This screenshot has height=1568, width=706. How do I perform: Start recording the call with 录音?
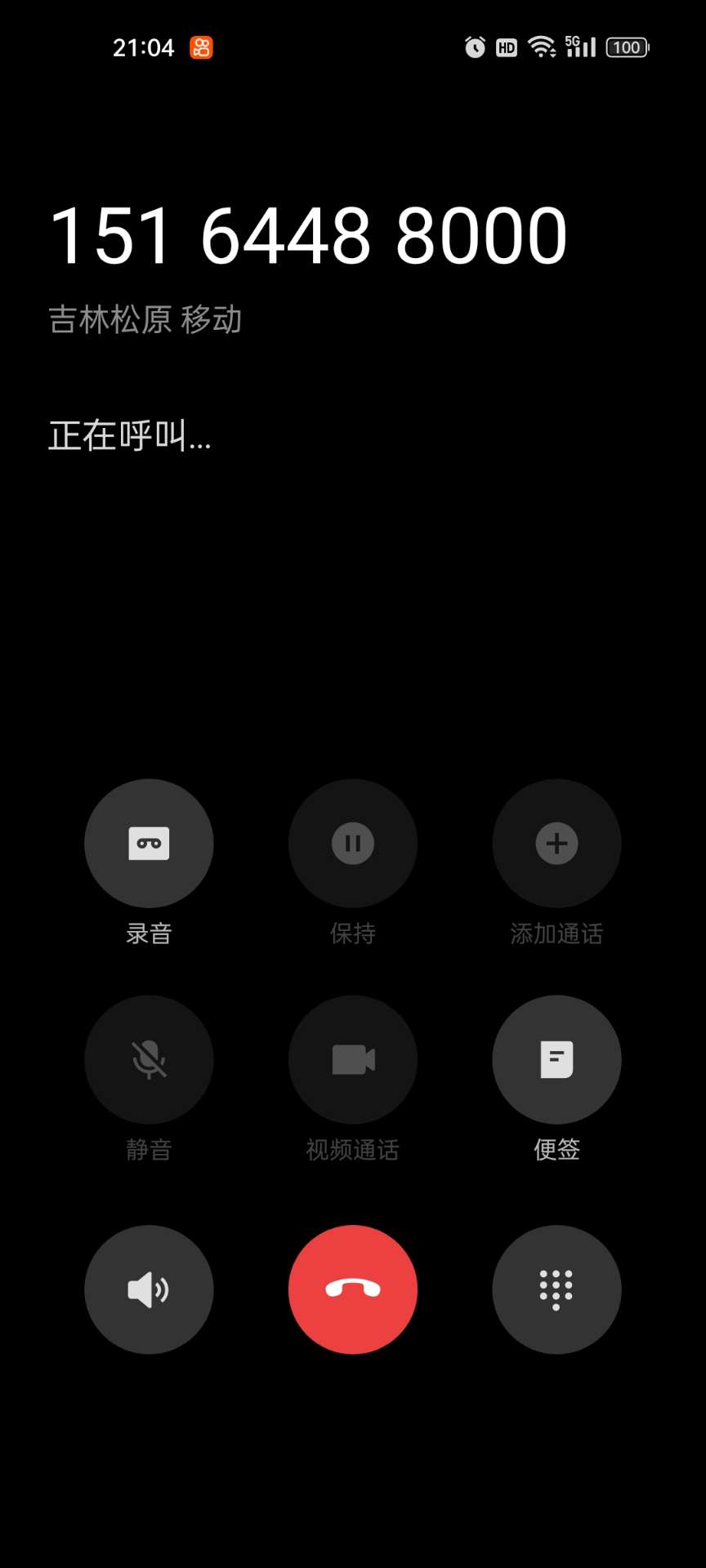[x=149, y=843]
